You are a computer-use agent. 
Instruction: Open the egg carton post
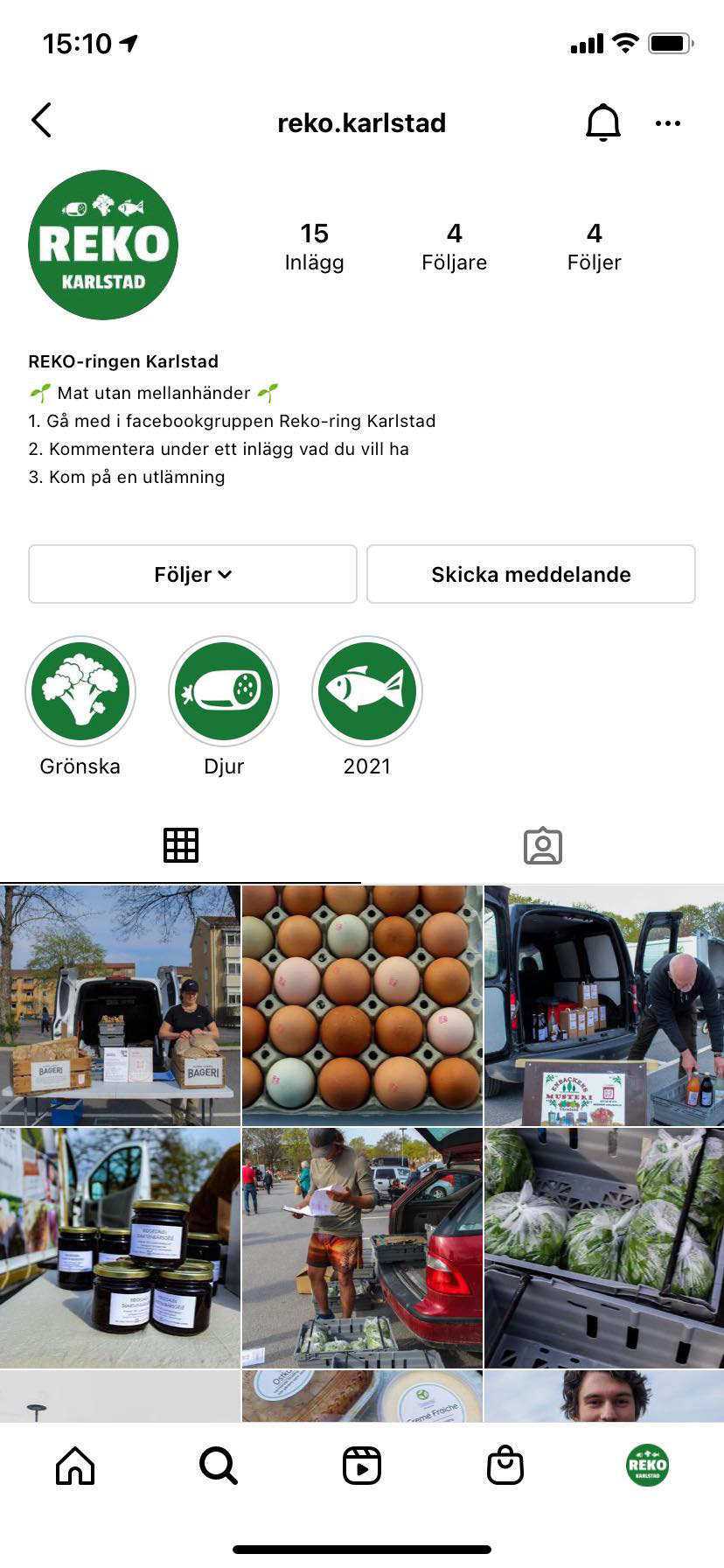click(362, 1005)
